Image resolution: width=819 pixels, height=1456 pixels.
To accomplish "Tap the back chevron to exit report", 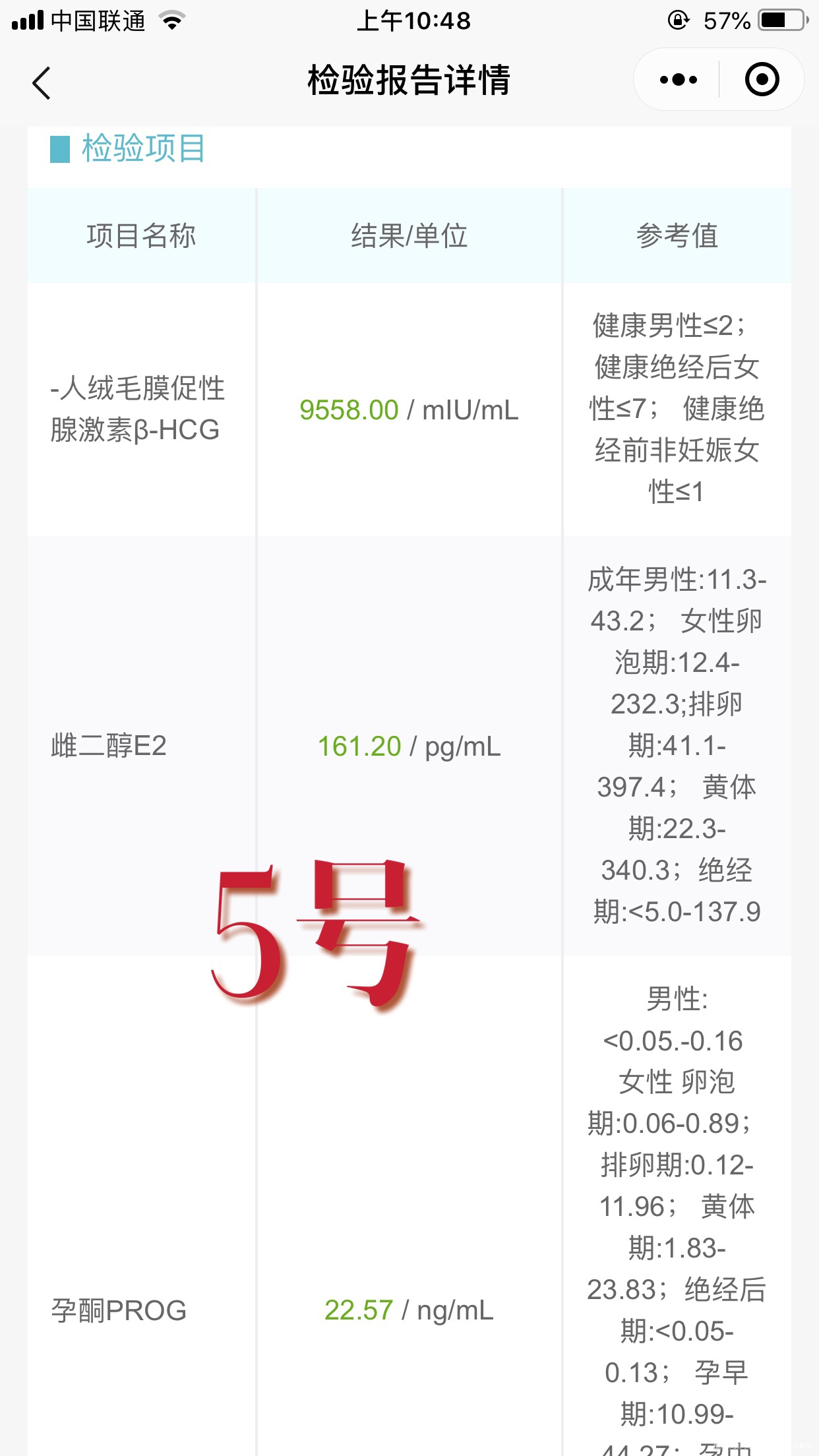I will [41, 83].
